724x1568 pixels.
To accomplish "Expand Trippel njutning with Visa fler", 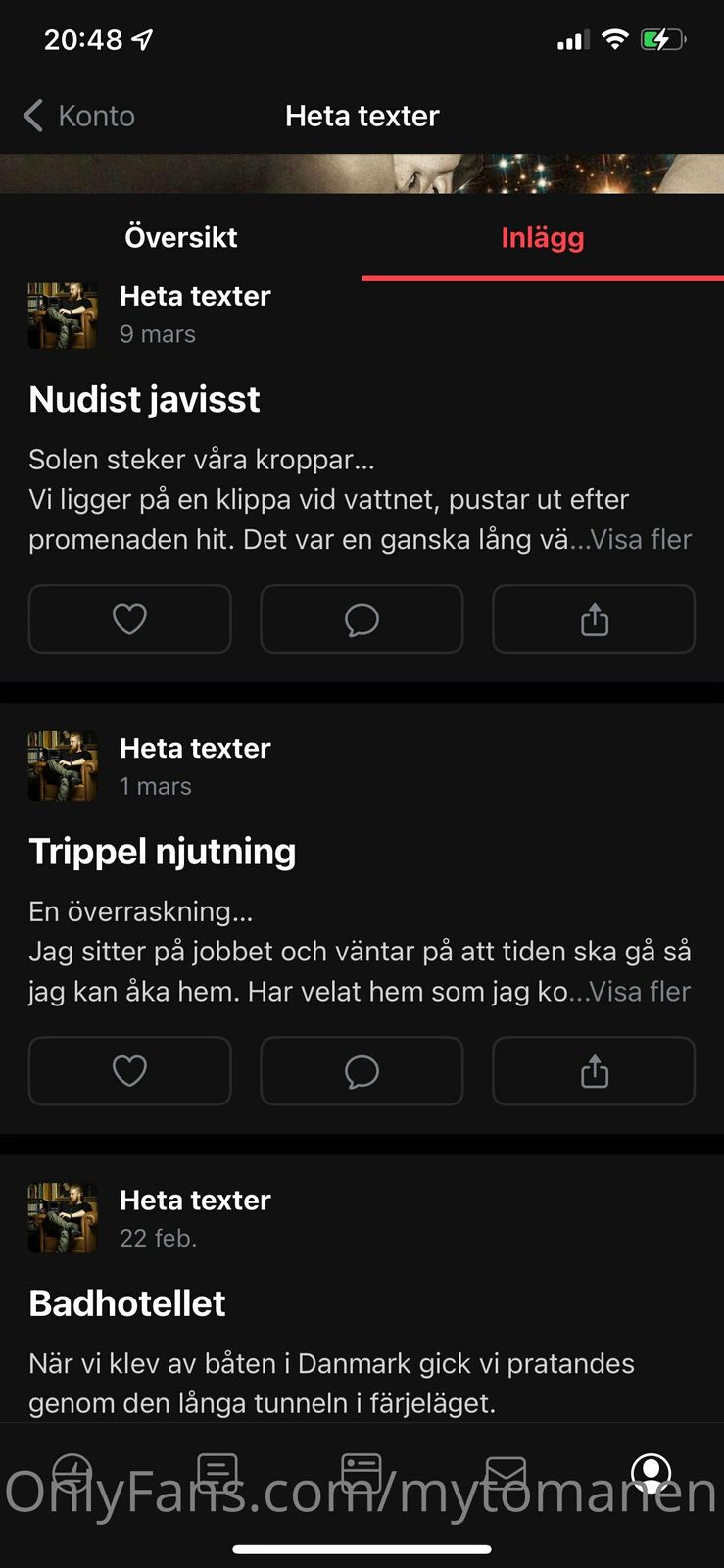I will pos(641,992).
